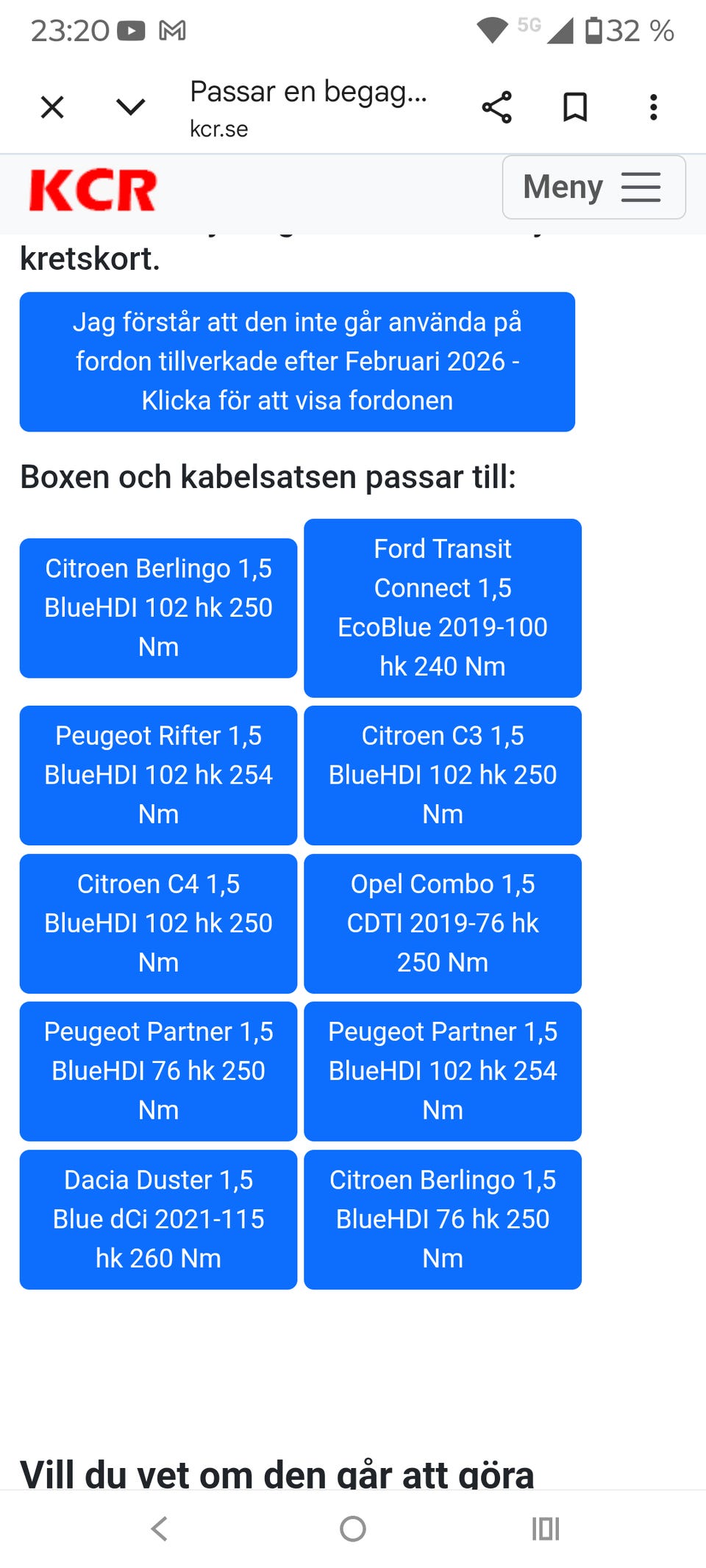Open the browser overflow menu
This screenshot has width=706, height=1568.
tap(653, 107)
